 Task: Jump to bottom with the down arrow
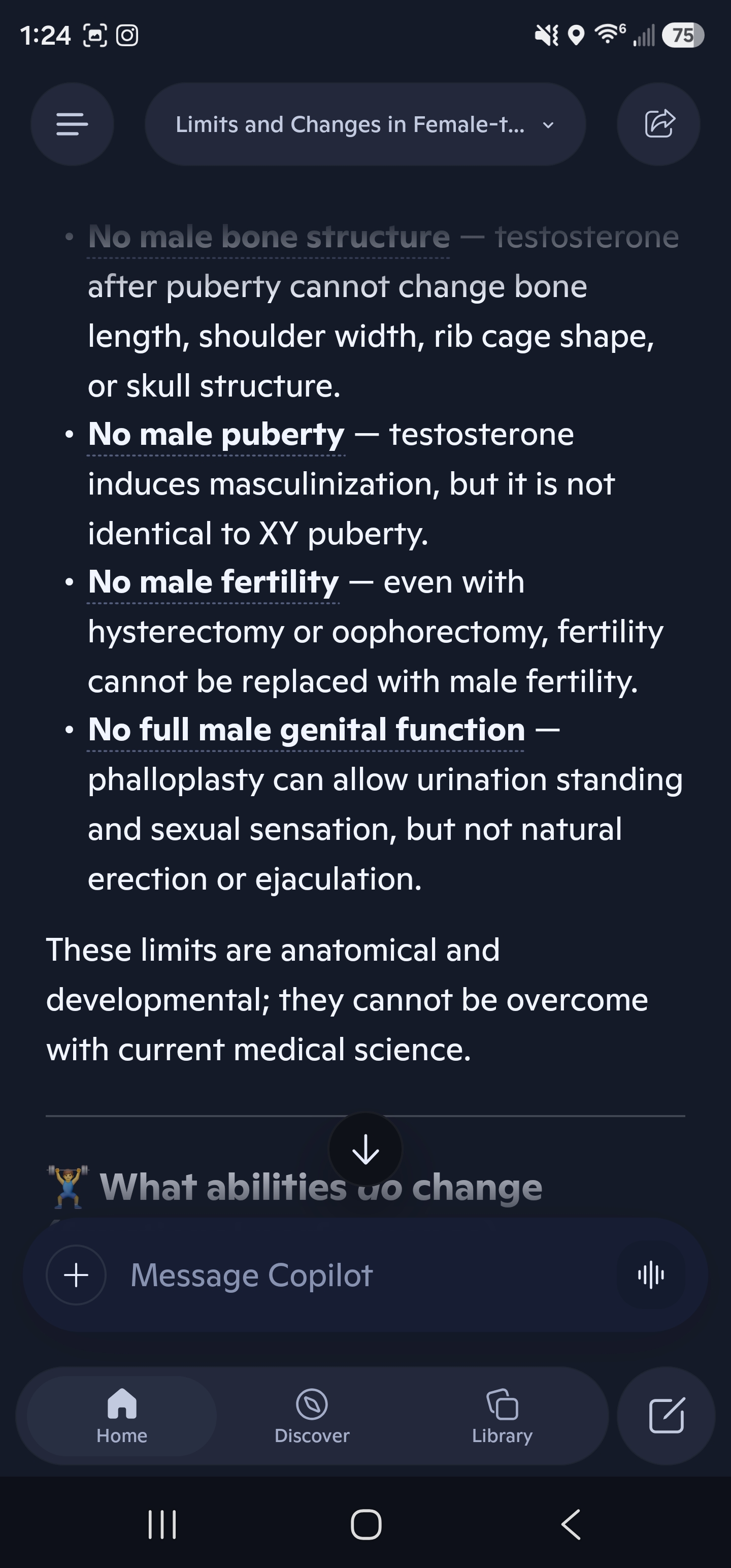tap(365, 1149)
